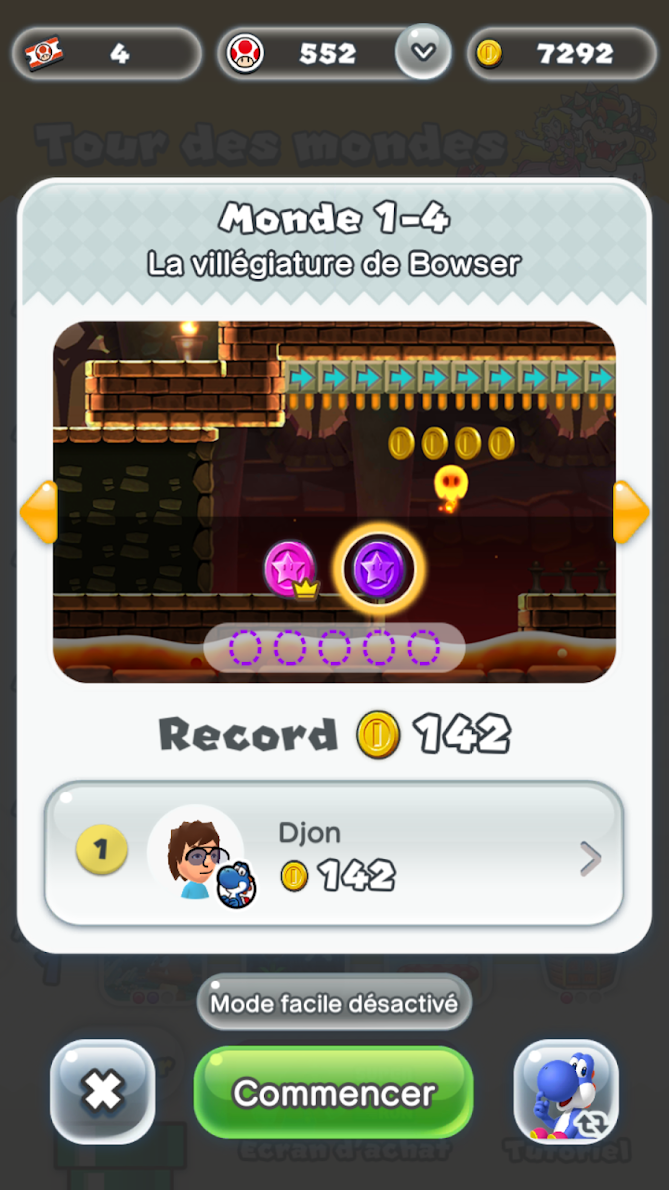Select the pink star coin challenge
This screenshot has height=1190, width=669.
290,568
